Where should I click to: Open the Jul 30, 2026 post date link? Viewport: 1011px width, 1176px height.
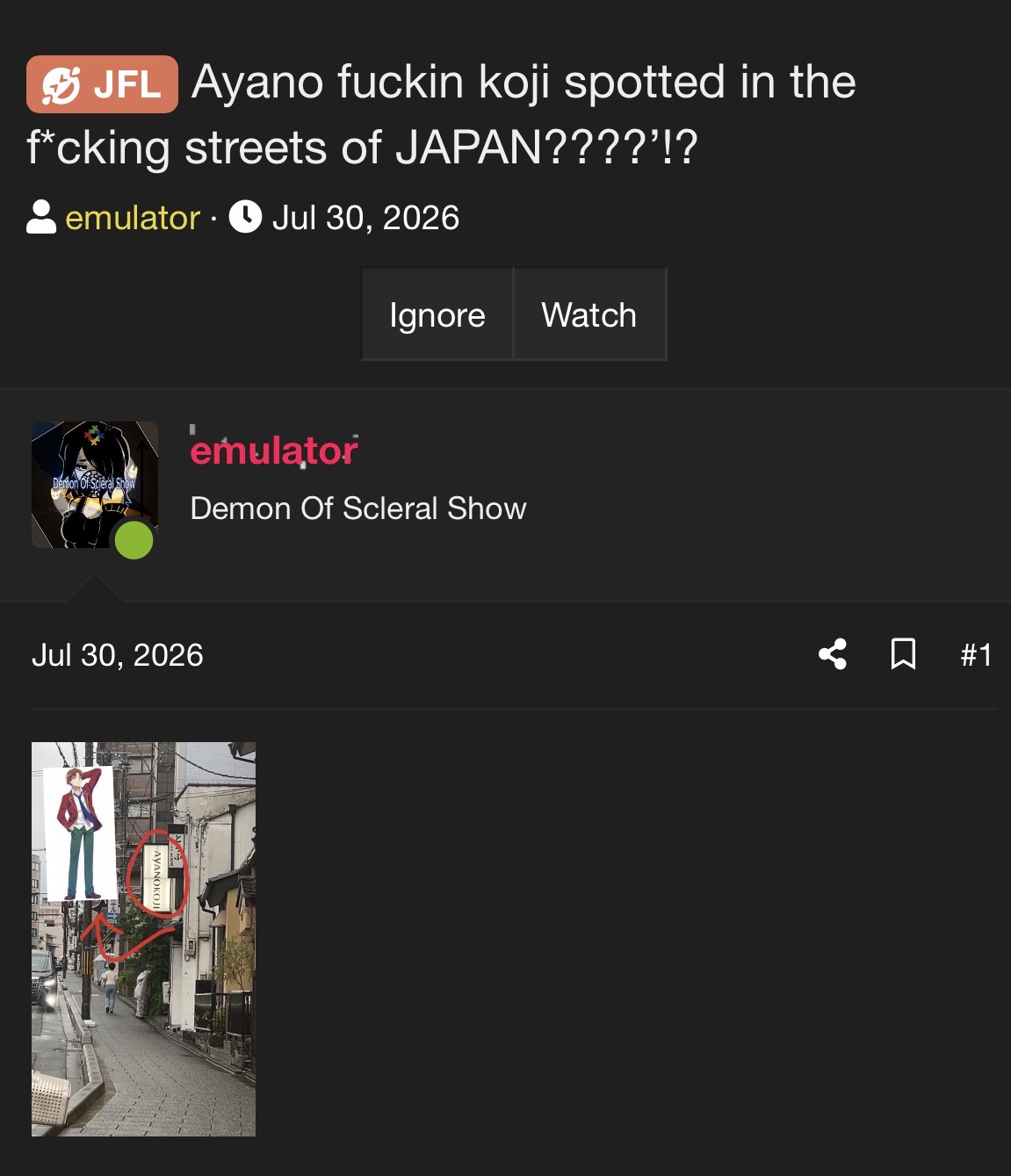click(x=118, y=655)
